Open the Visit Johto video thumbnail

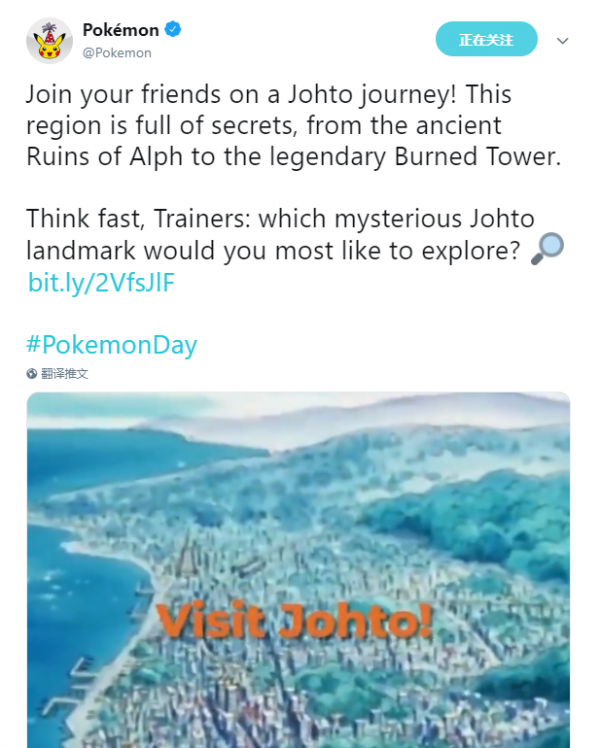[298, 570]
